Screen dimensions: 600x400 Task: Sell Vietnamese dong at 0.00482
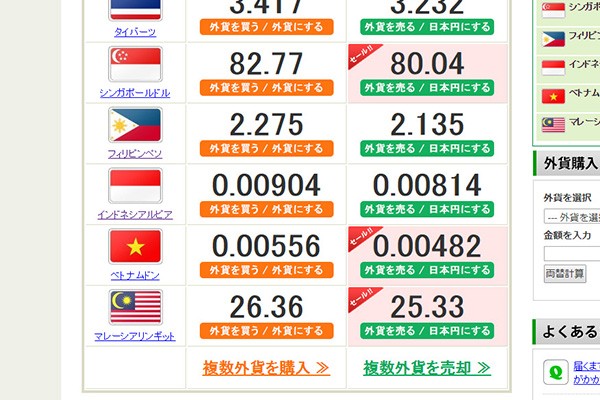tap(427, 270)
